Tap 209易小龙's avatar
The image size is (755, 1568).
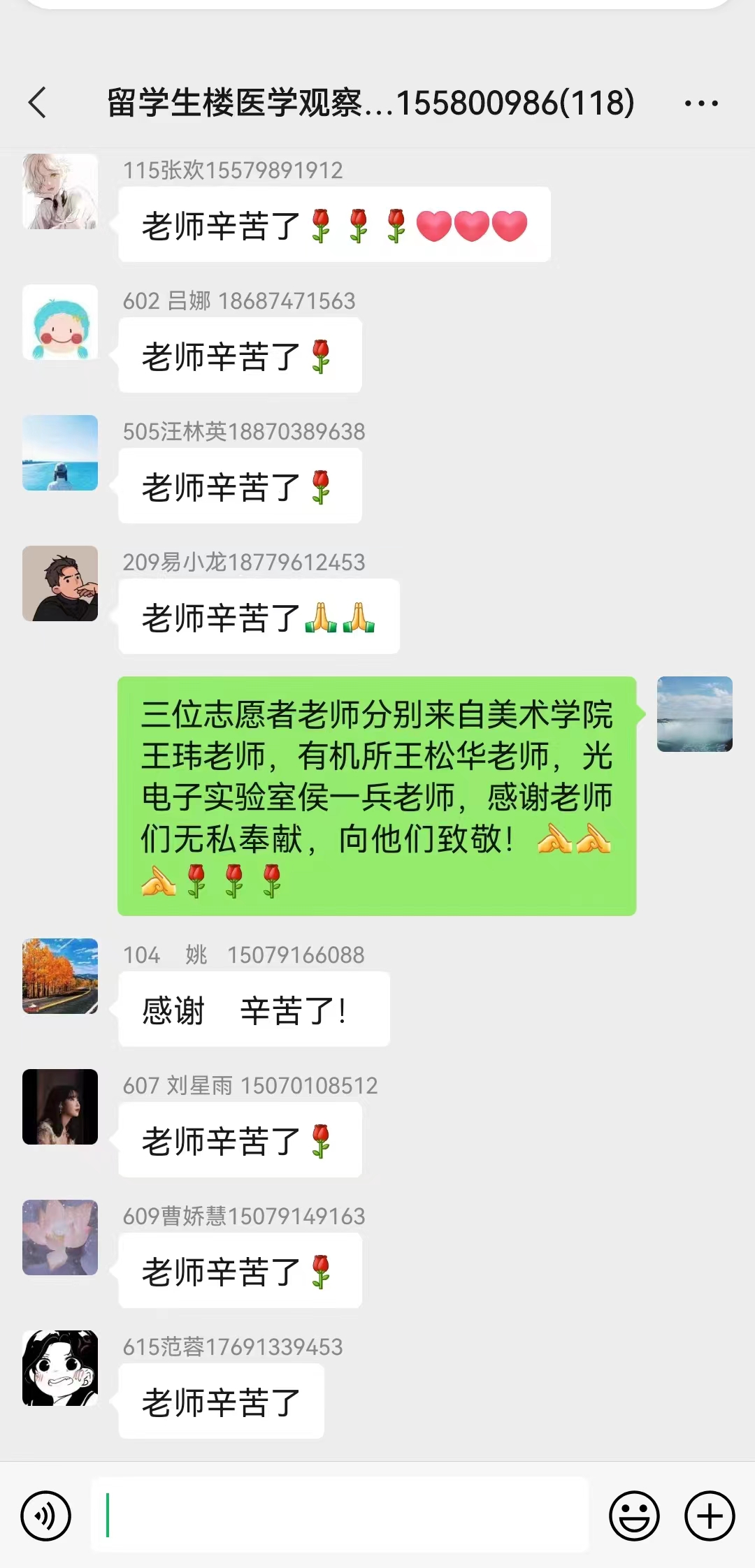[x=60, y=583]
